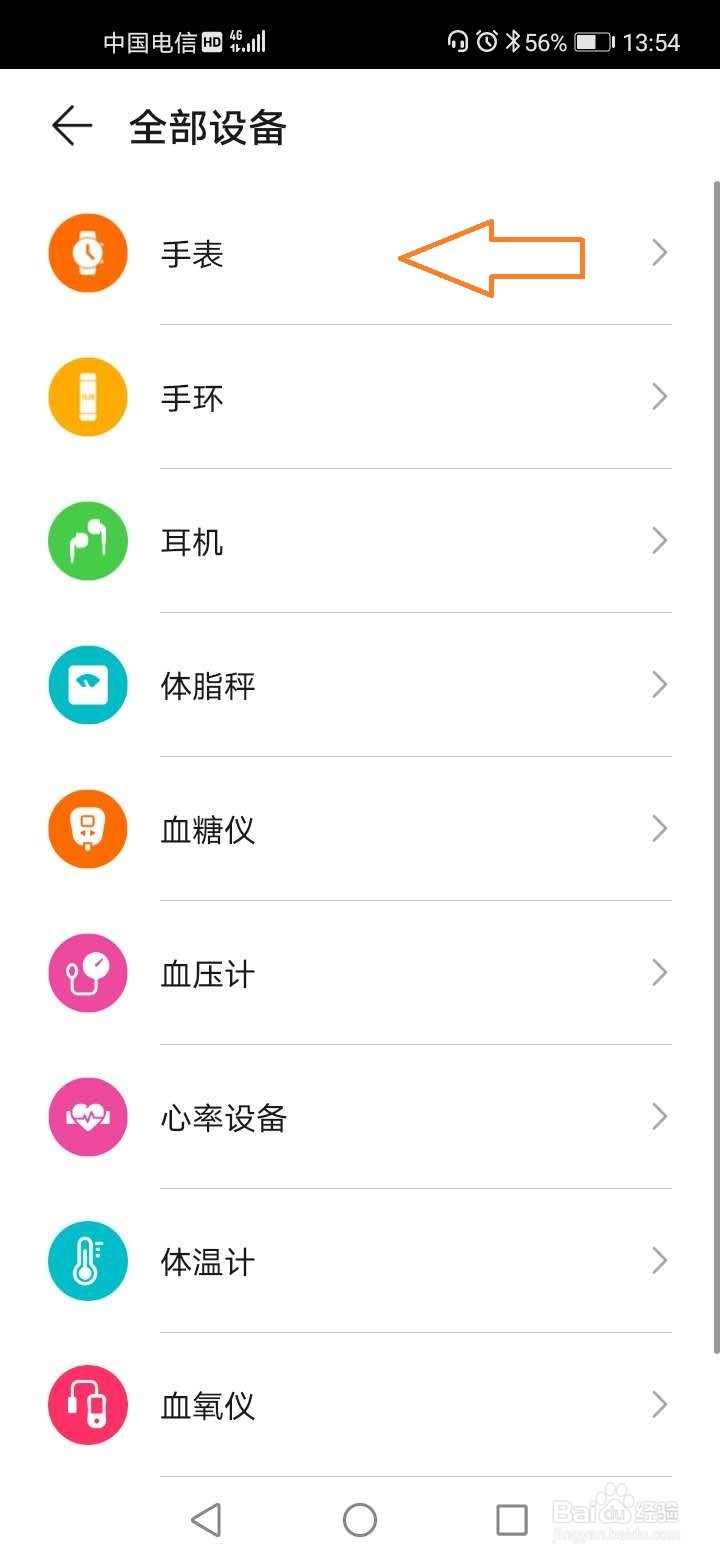Go back from 全部设备
Image resolution: width=720 pixels, height=1560 pixels.
72,127
